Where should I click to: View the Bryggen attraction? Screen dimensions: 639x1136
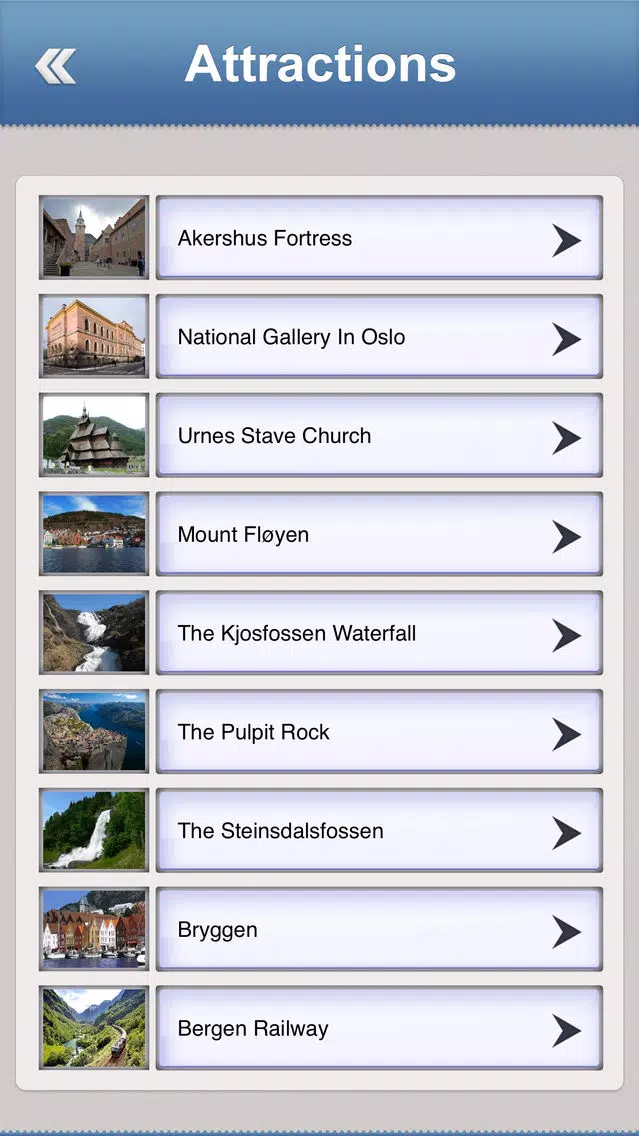coord(379,930)
